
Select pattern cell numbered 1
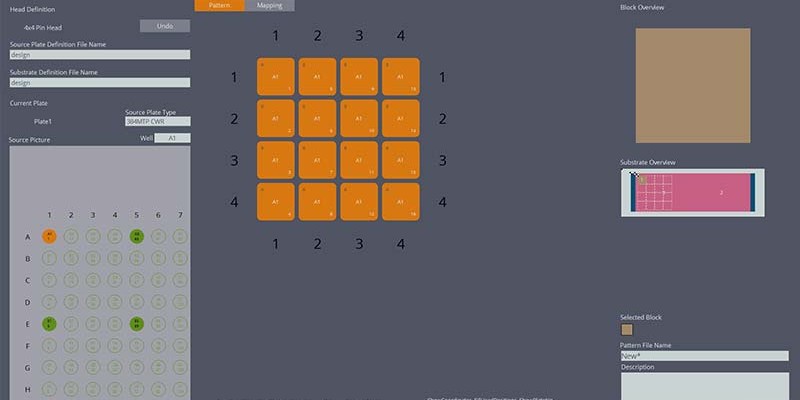click(x=275, y=77)
